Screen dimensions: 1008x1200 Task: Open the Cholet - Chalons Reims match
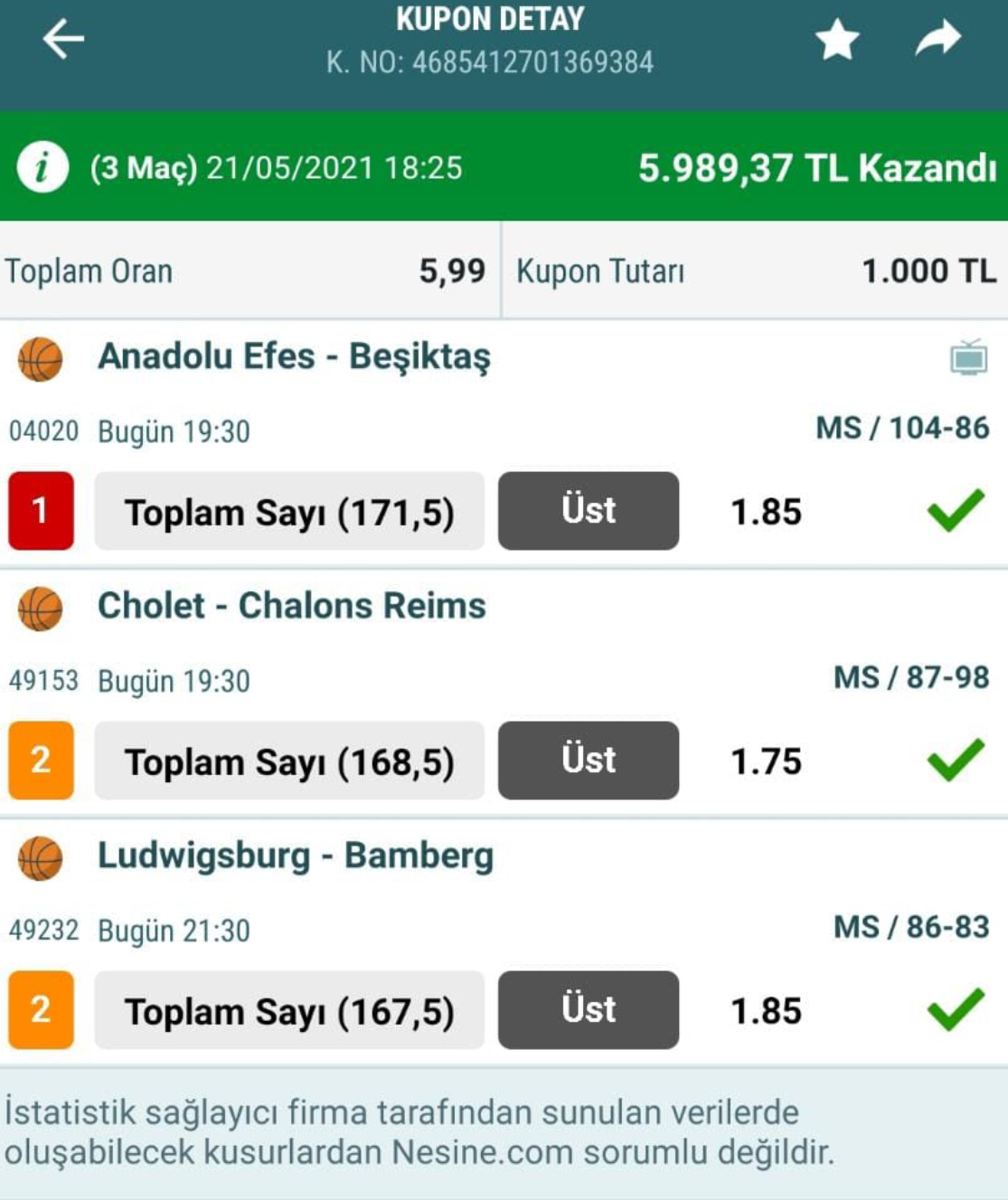coord(291,607)
